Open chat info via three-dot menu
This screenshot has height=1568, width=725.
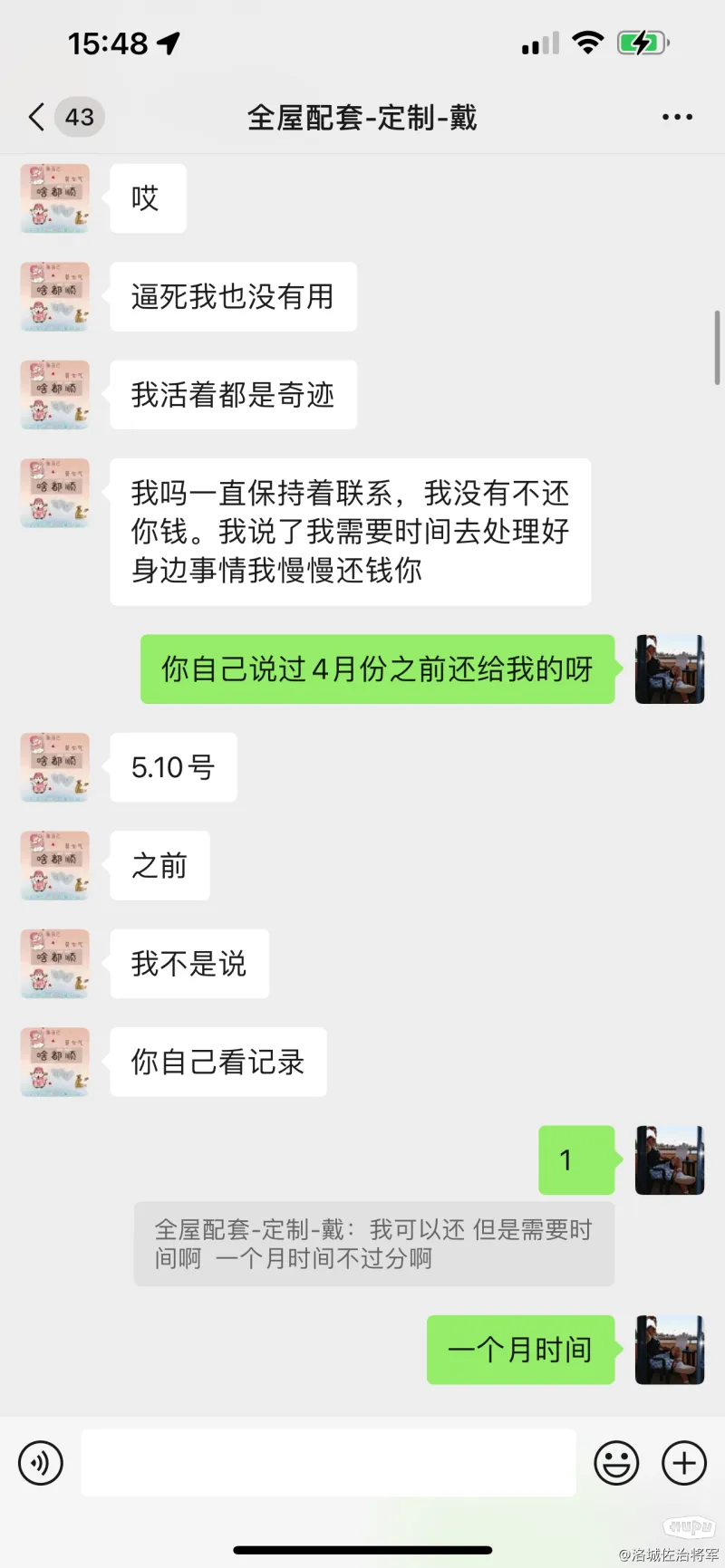[x=677, y=117]
